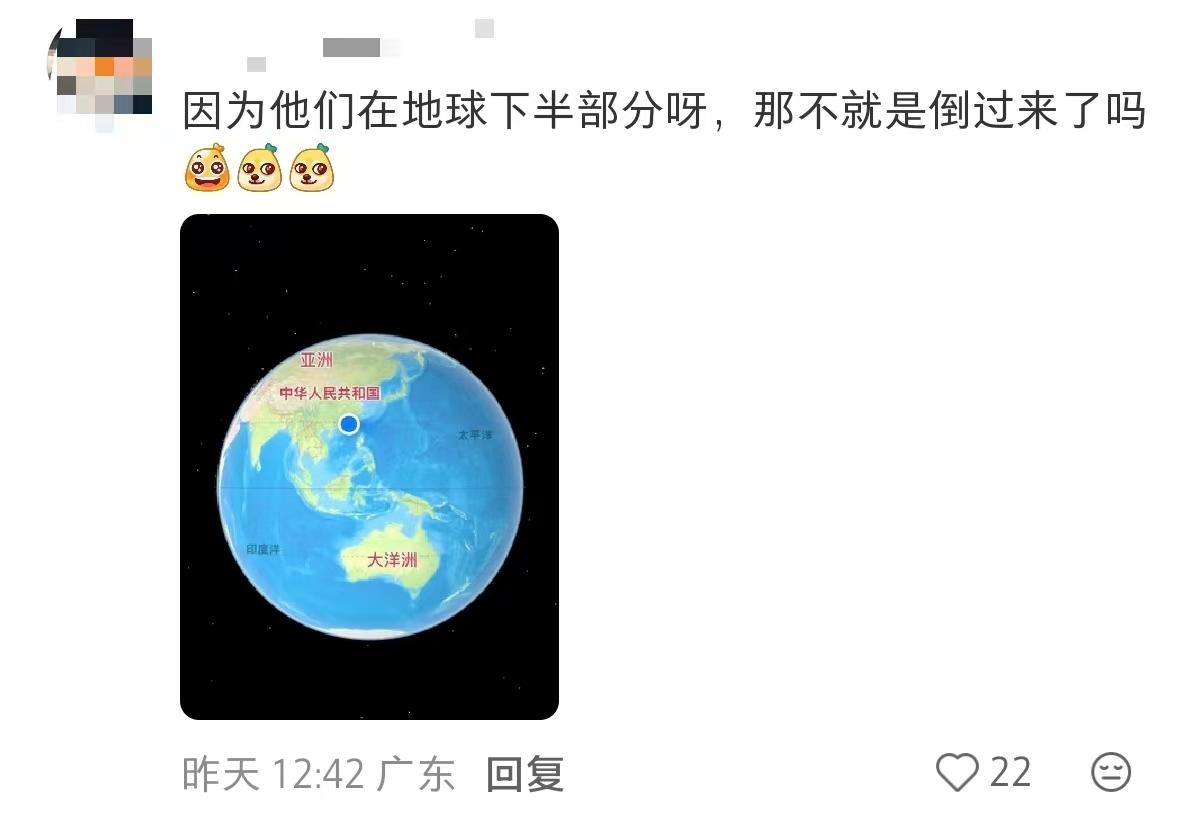Dislike this comment with the face icon

(x=1110, y=772)
